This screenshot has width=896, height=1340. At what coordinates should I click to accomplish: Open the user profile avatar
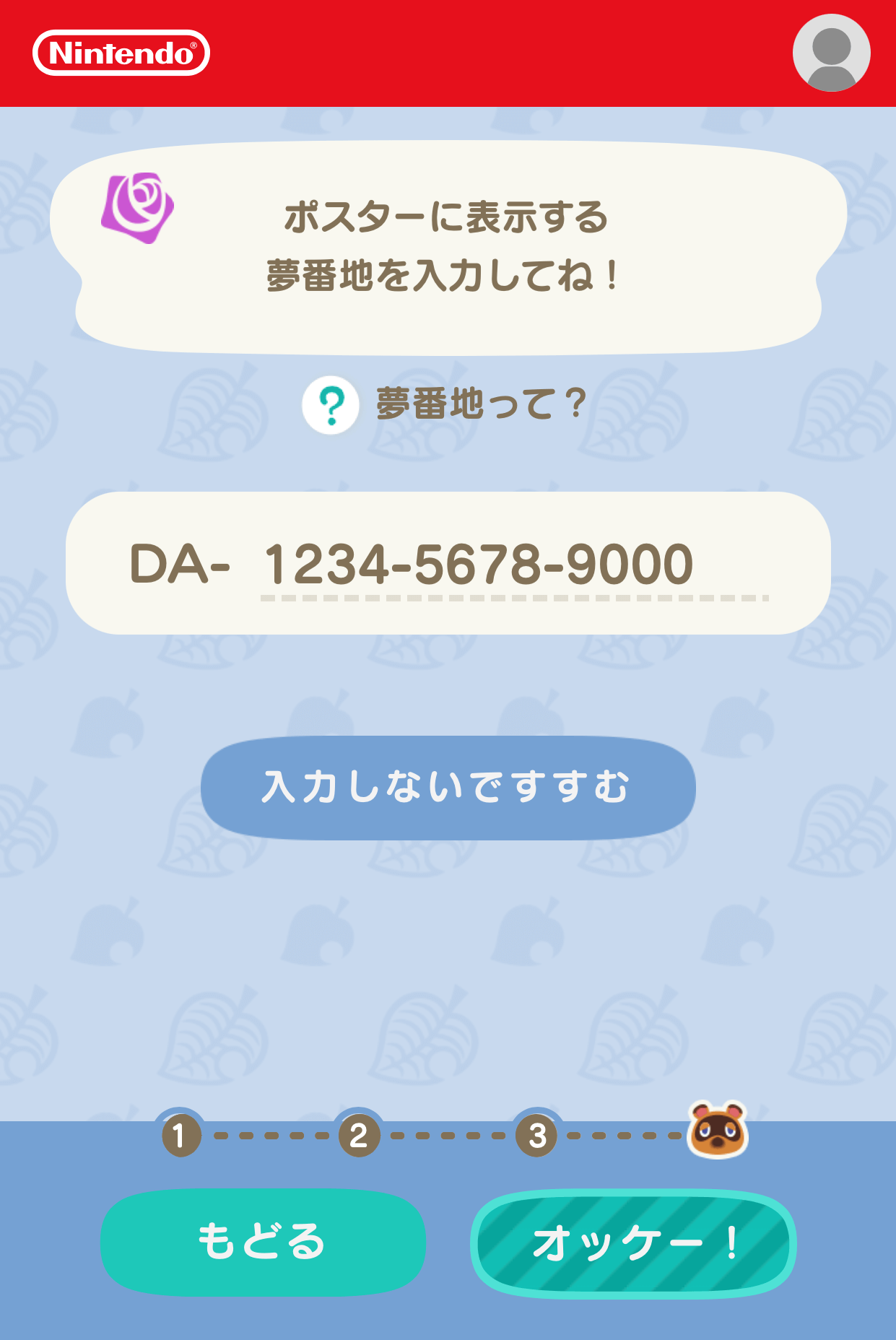click(x=832, y=53)
